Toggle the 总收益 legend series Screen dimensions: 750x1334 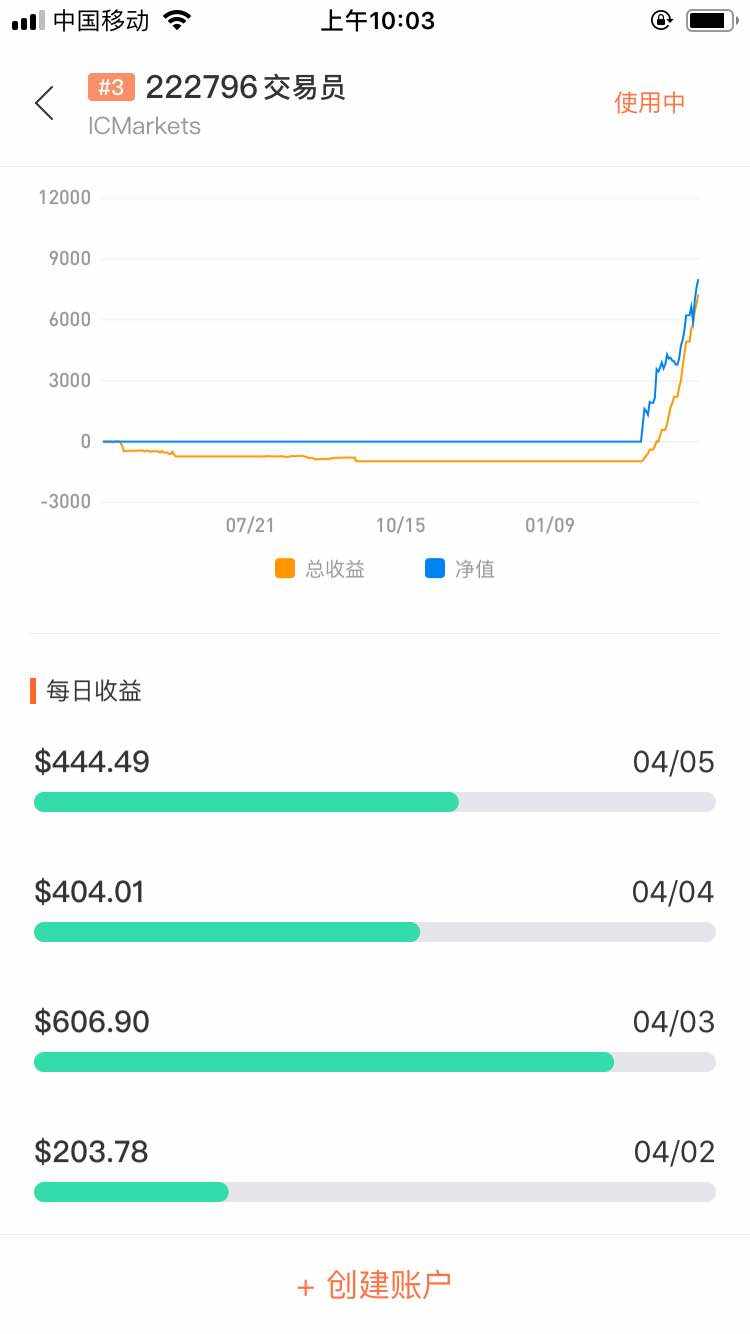click(x=320, y=569)
